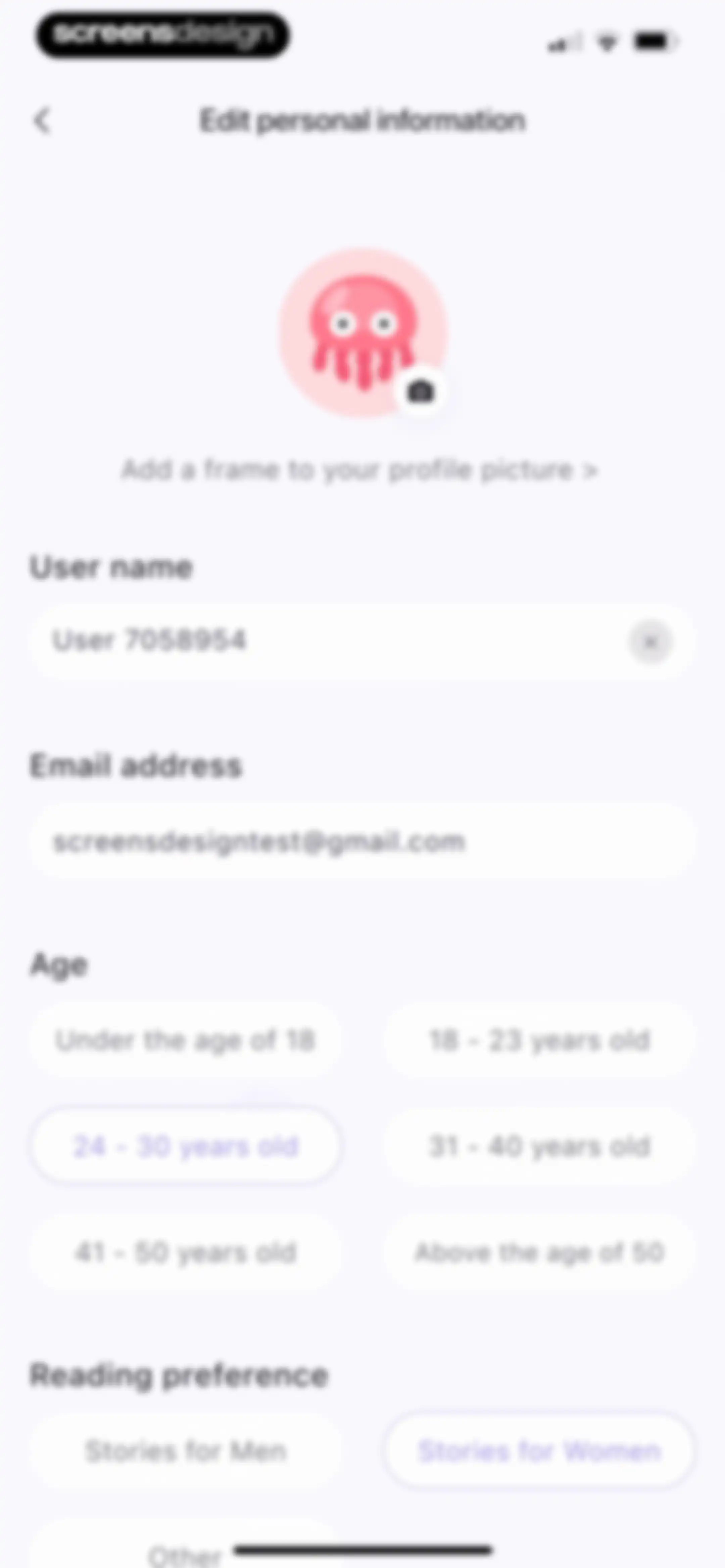Open Add a frame to your profile picture

tap(360, 470)
